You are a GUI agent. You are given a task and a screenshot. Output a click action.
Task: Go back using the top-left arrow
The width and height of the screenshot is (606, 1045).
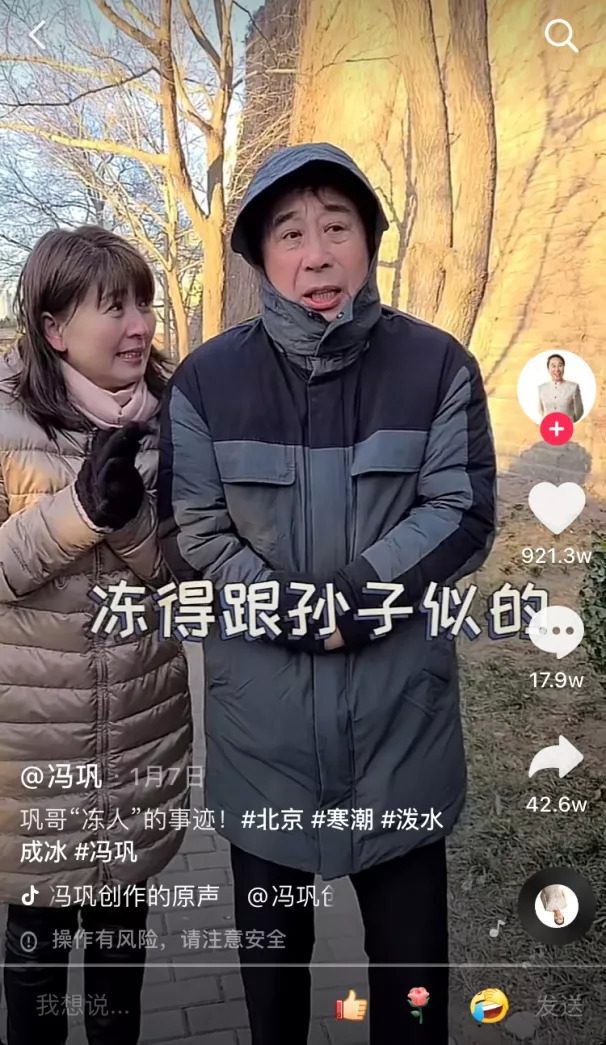[x=37, y=36]
